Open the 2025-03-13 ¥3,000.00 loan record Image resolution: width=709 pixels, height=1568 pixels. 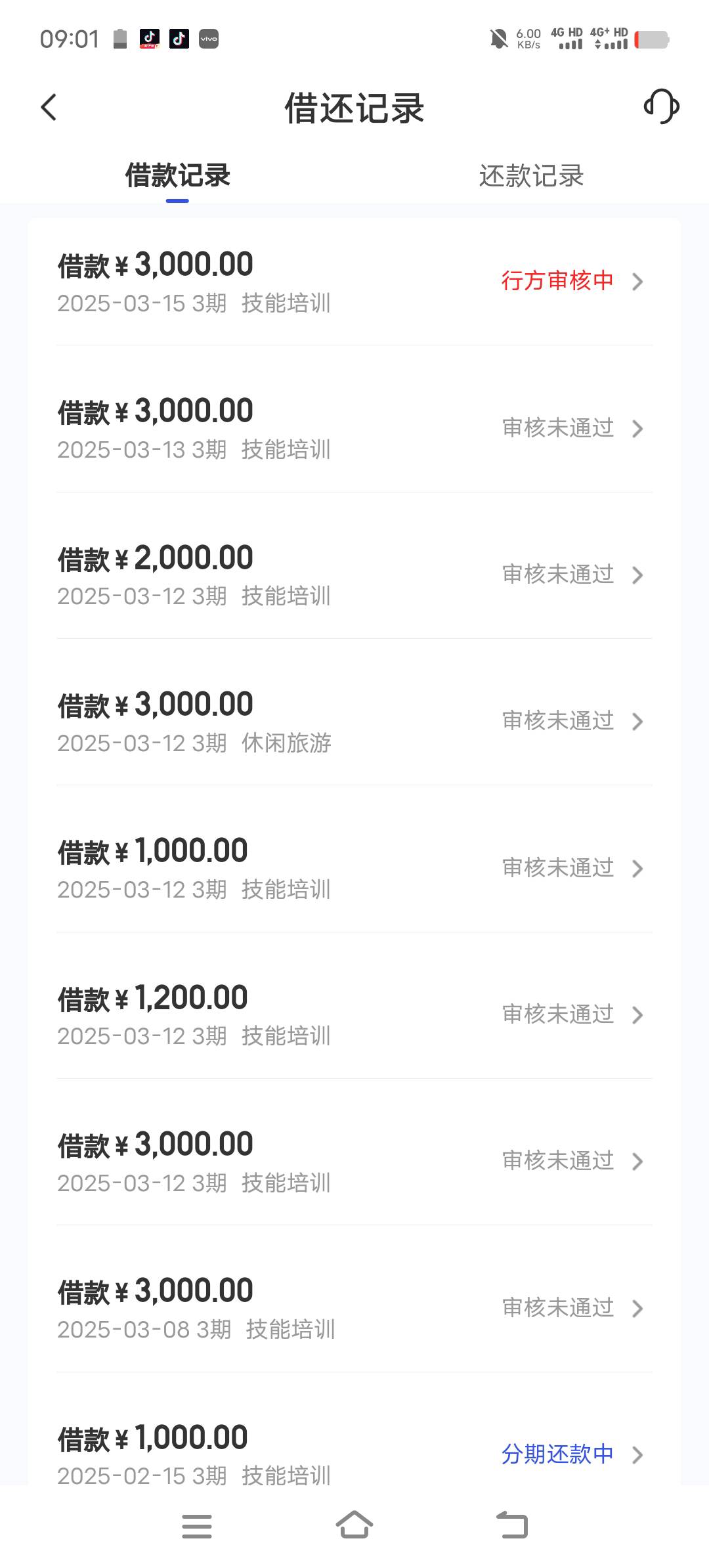(354, 429)
